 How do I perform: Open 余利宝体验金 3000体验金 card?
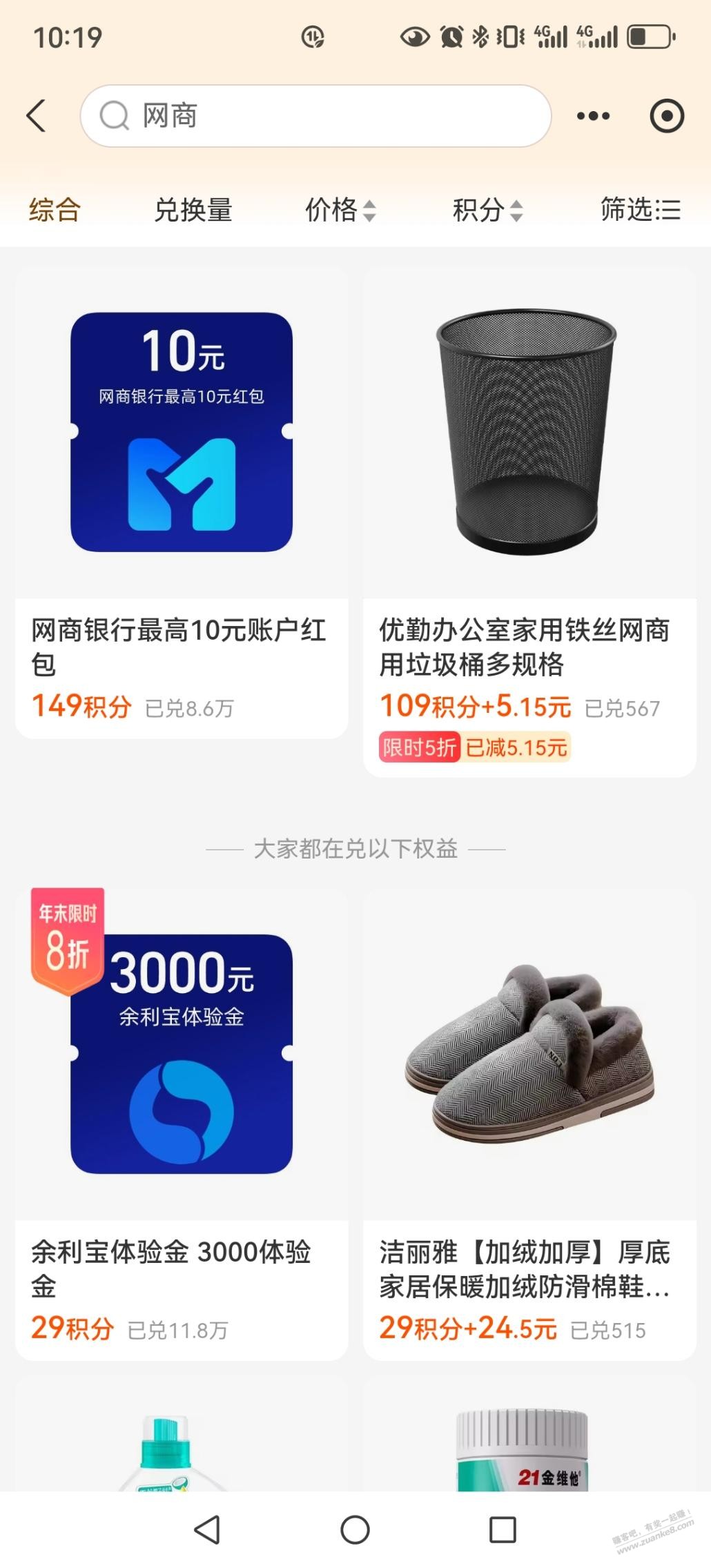(182, 1125)
